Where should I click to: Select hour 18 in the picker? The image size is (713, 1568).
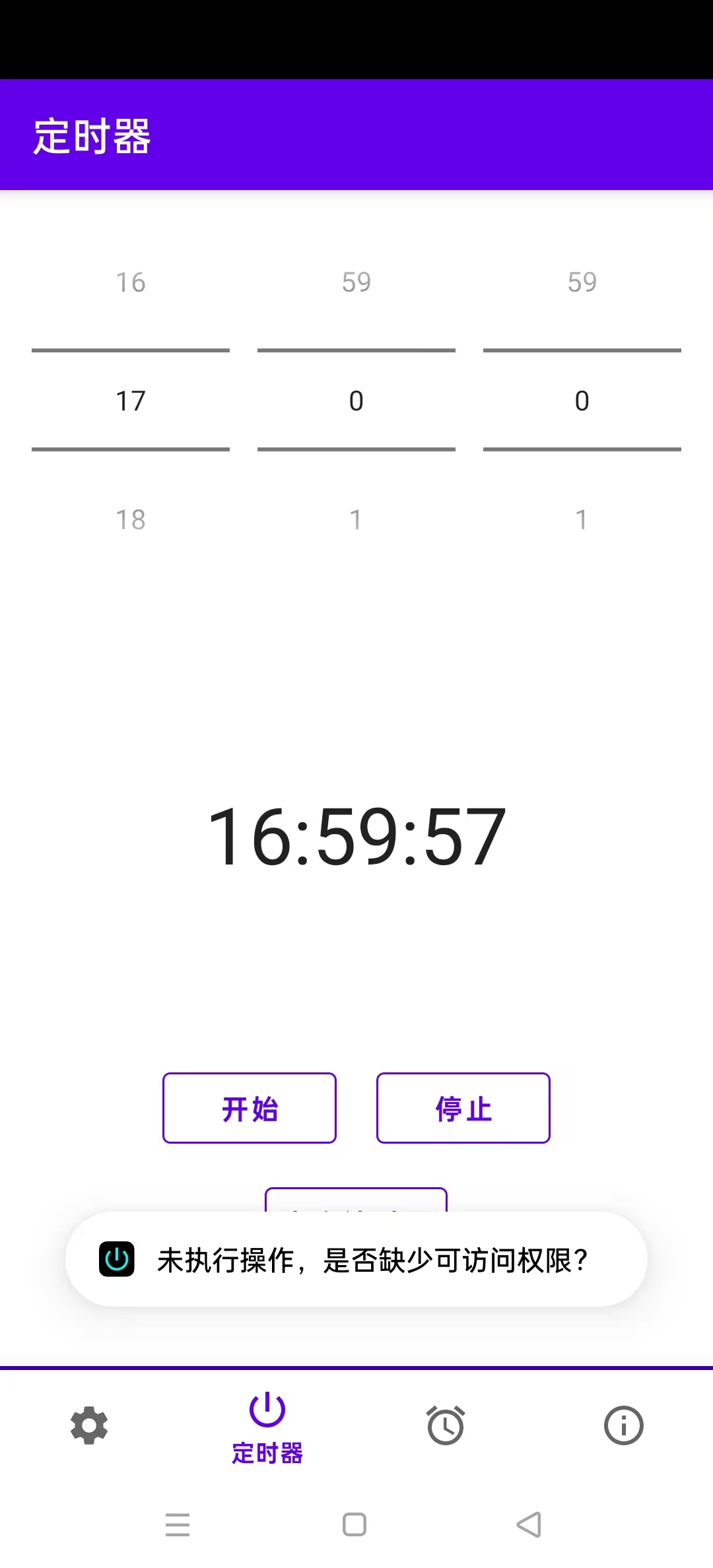(x=131, y=519)
